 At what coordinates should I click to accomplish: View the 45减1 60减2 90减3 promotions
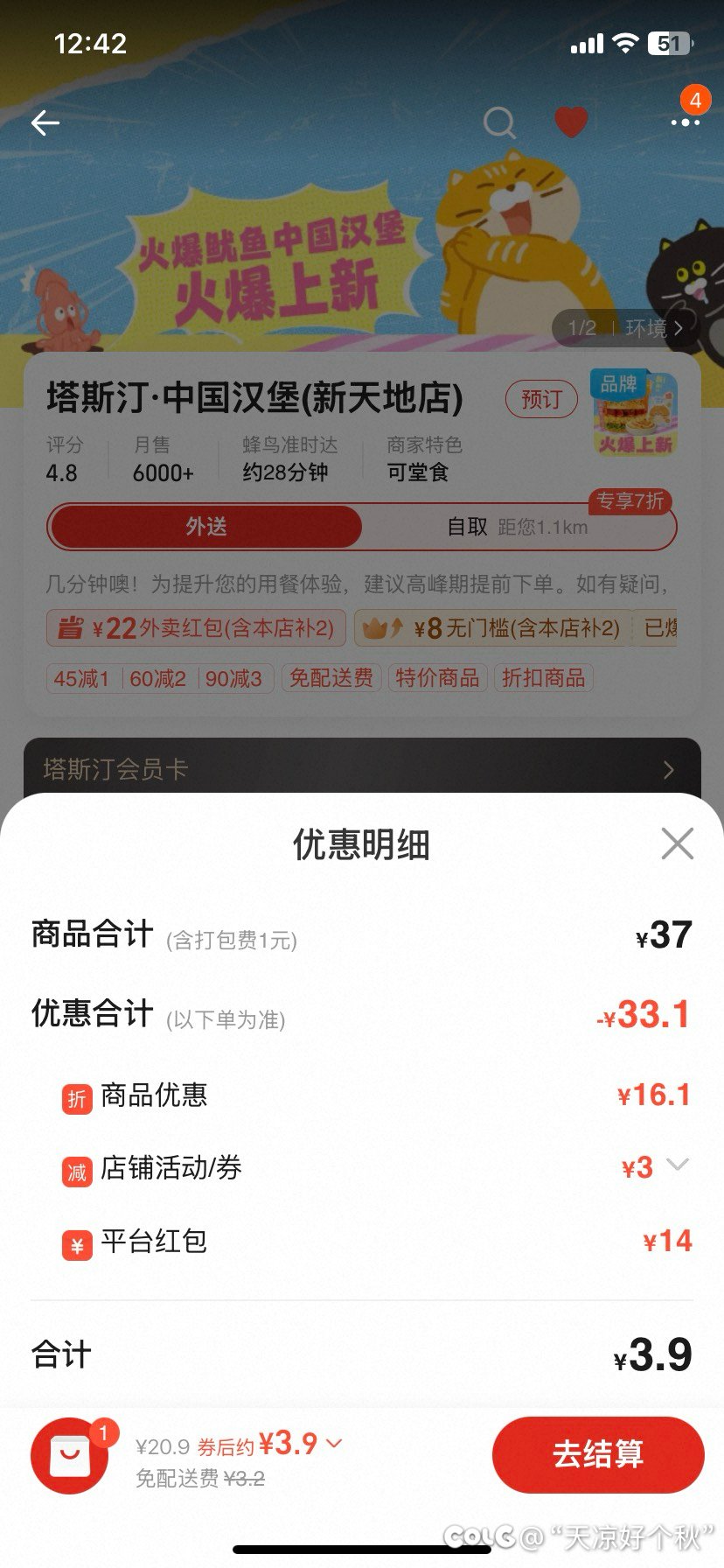click(159, 678)
